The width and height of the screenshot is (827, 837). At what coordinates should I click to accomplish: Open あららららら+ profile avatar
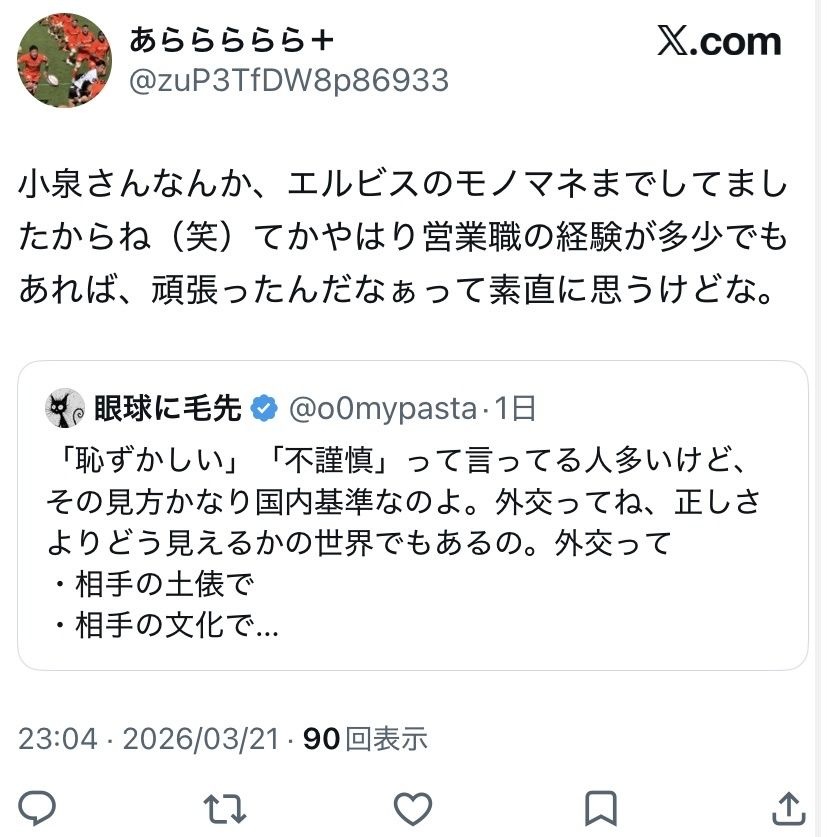tap(64, 60)
